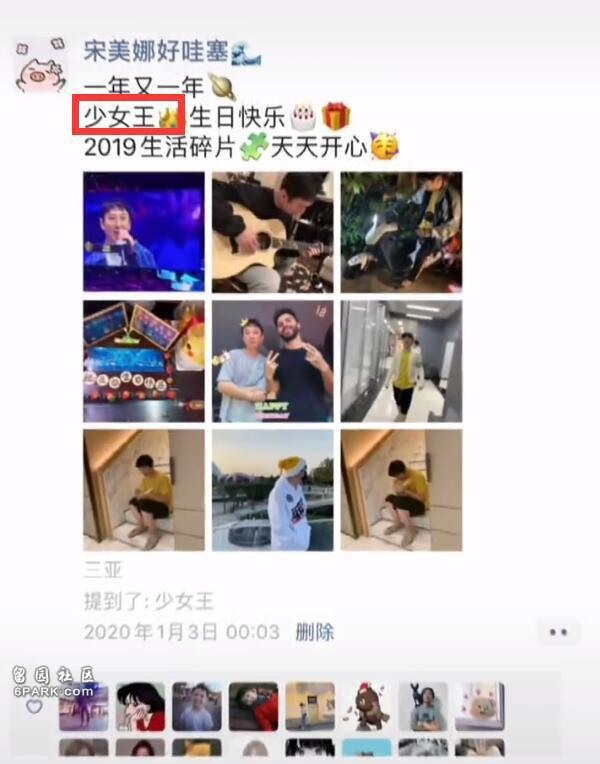View the photo of the person in a yellow beanie
The width and height of the screenshot is (600, 764).
pyautogui.click(x=272, y=490)
